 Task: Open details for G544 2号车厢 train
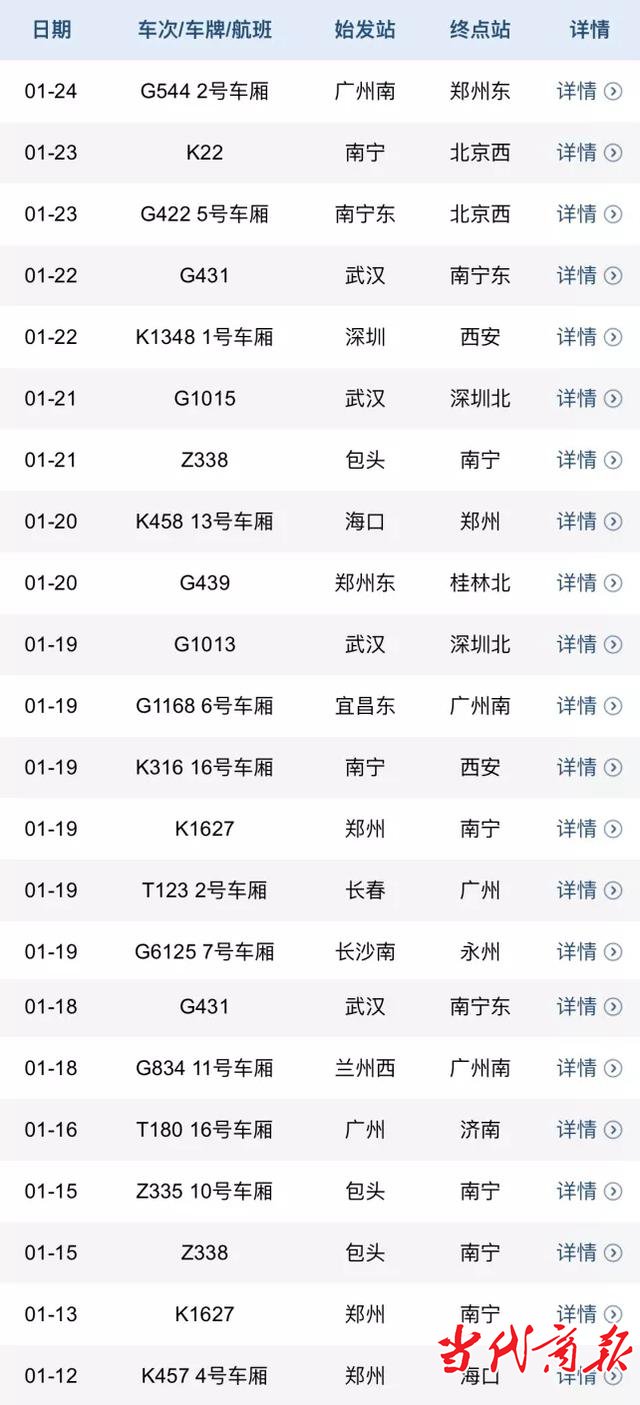(x=589, y=91)
